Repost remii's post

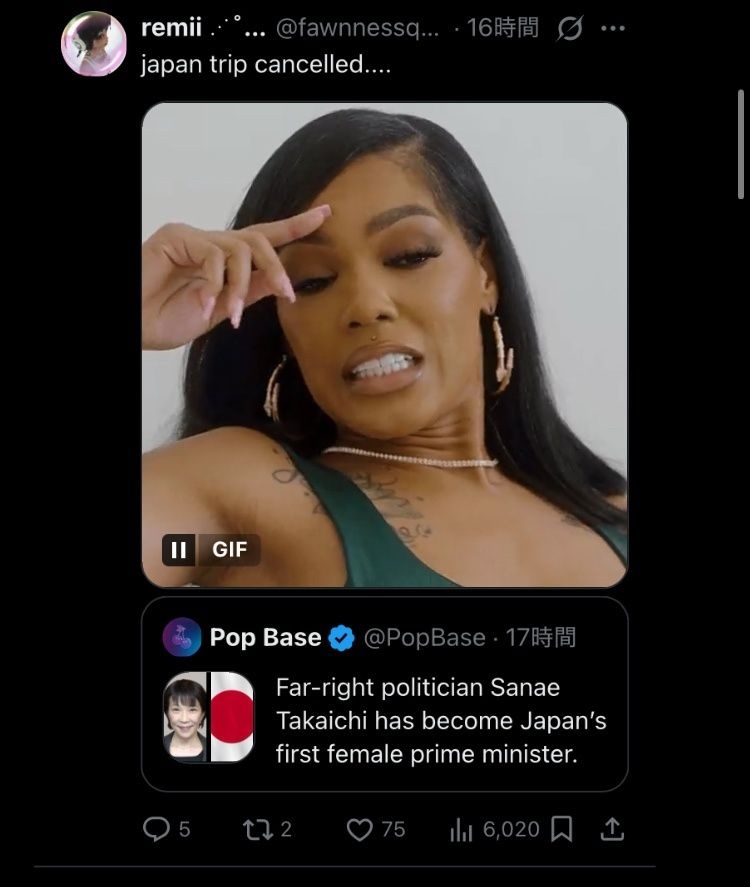coord(256,828)
